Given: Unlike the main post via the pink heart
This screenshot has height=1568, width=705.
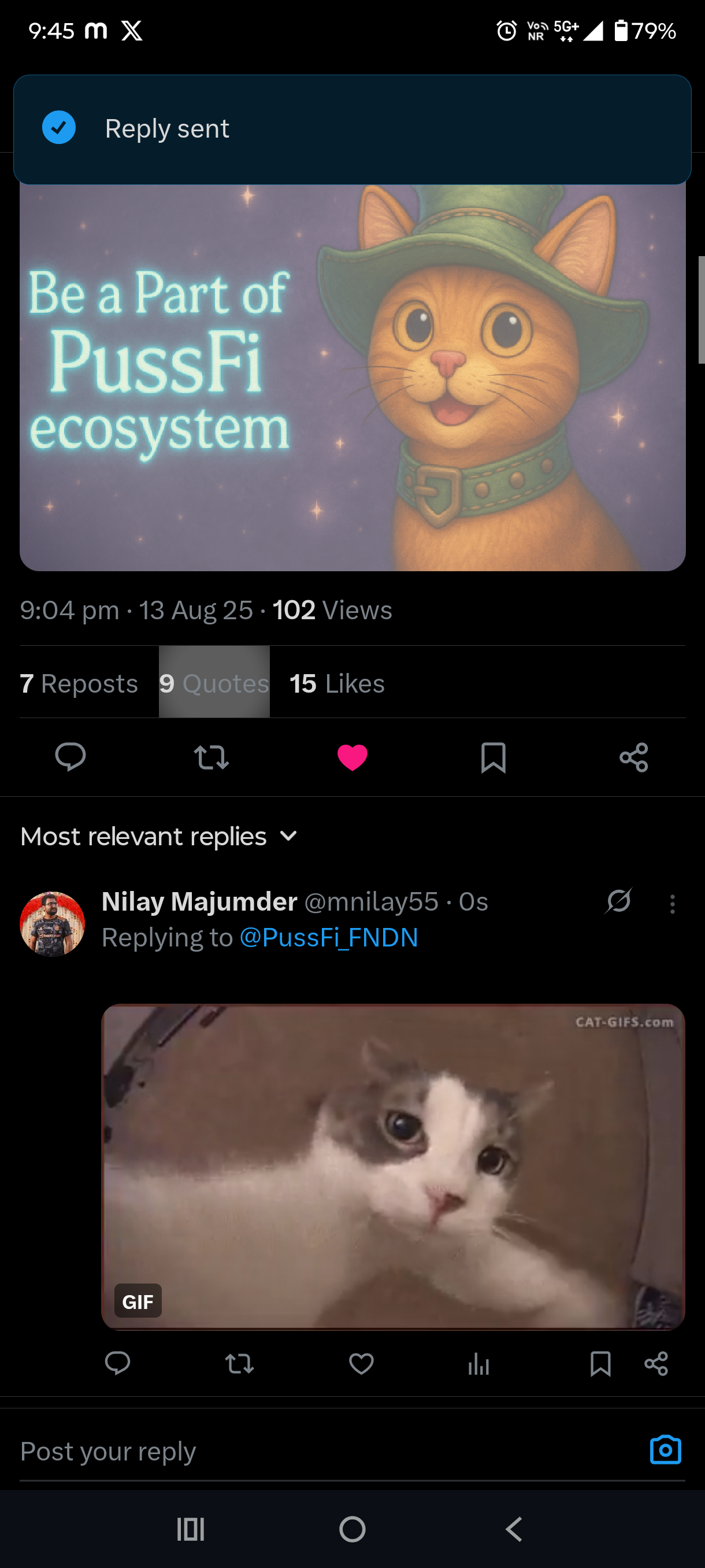Looking at the screenshot, I should click(352, 757).
